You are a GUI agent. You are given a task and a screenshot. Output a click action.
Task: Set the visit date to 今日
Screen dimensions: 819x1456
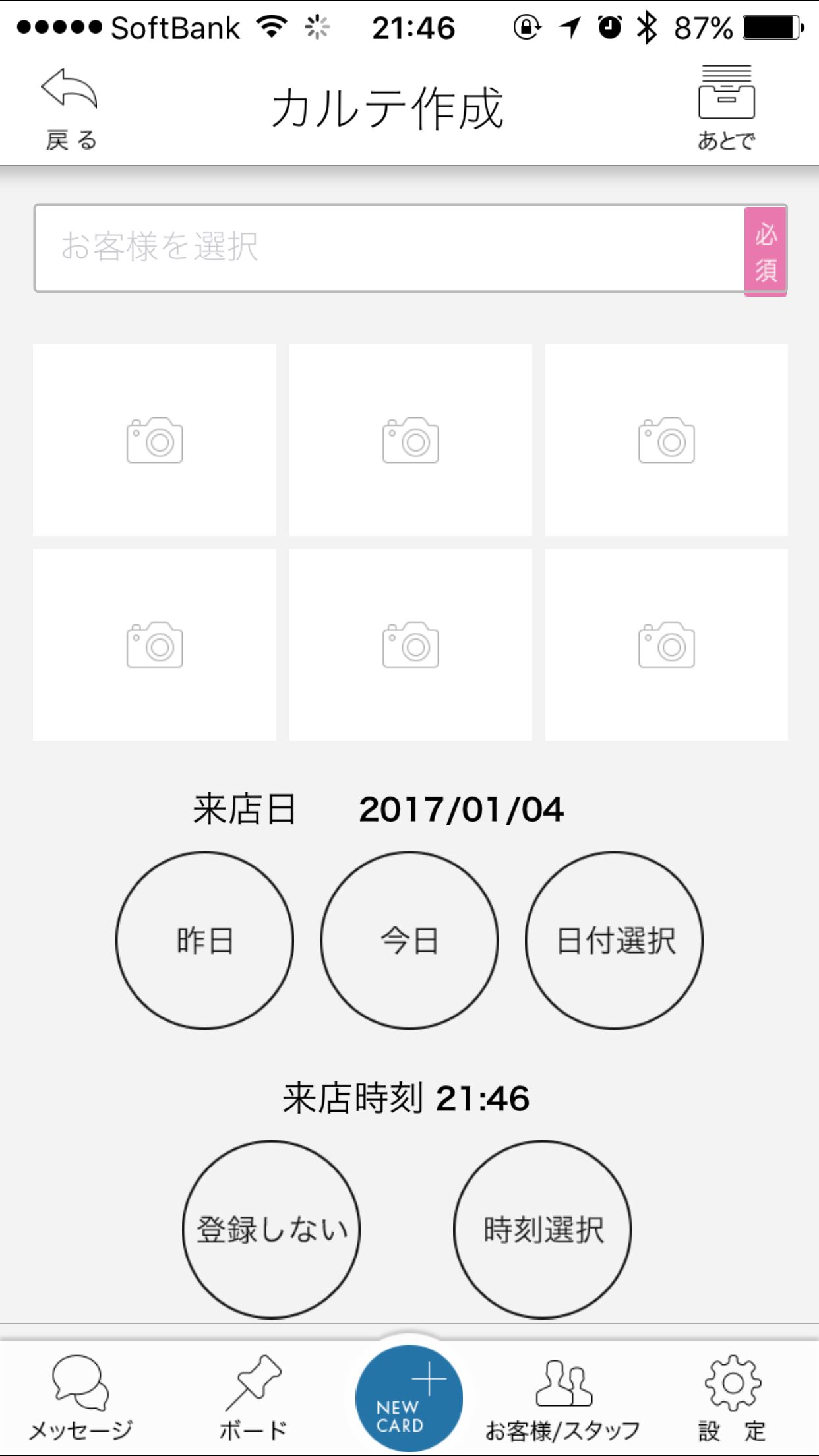[409, 940]
